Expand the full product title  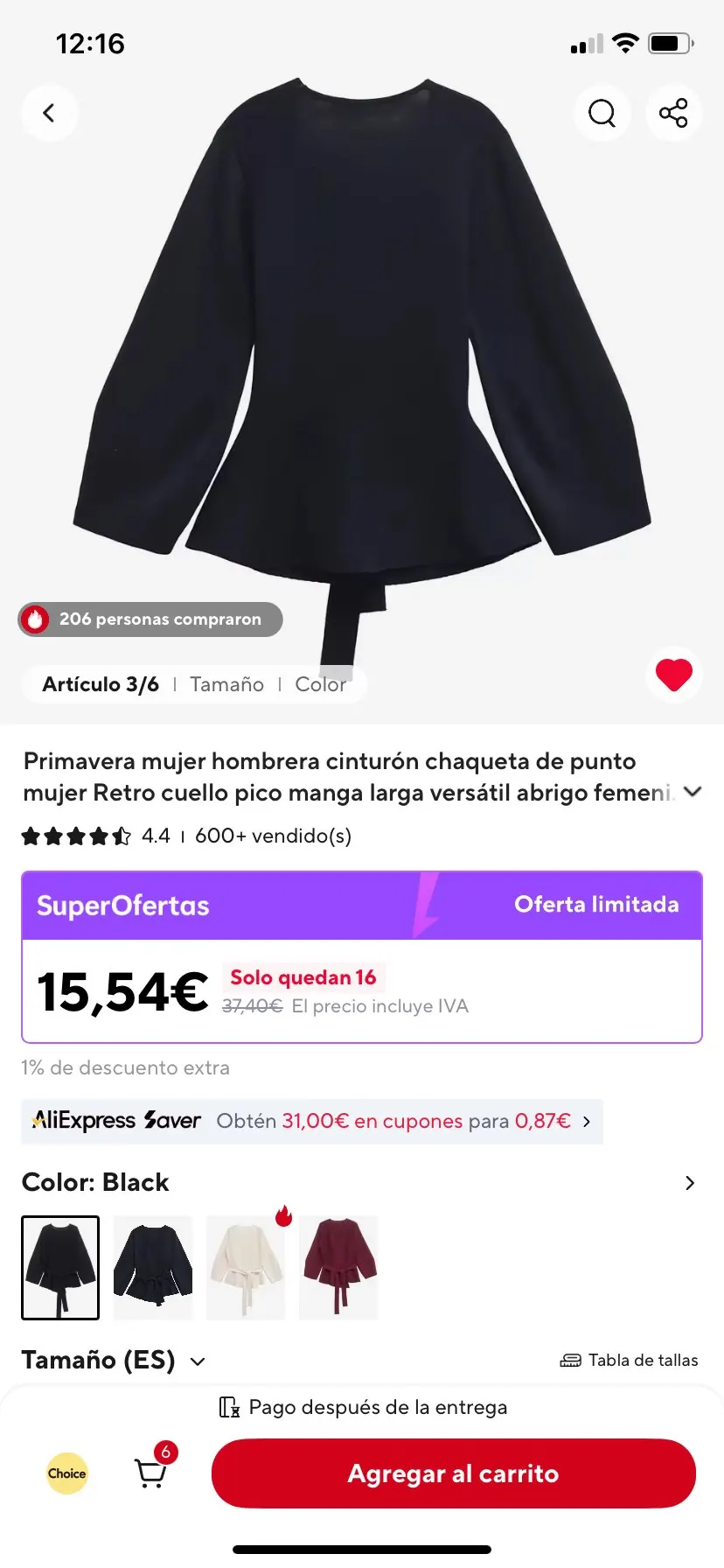(x=693, y=792)
